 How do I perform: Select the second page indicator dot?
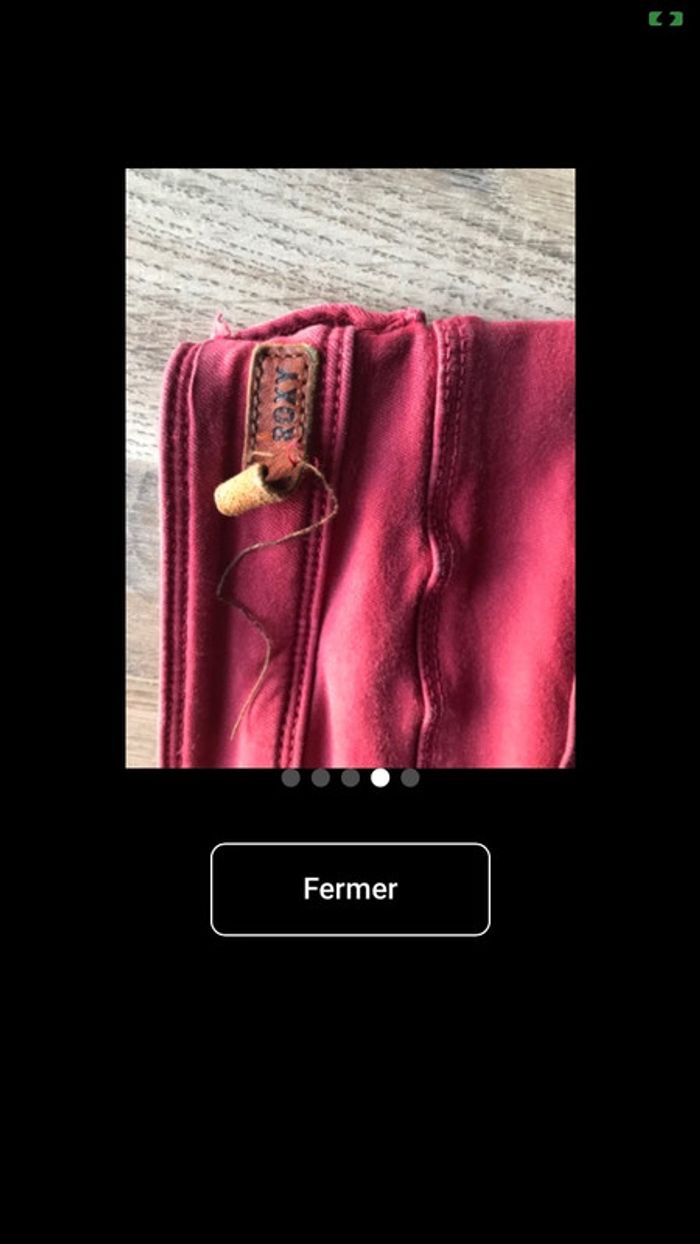pos(321,778)
